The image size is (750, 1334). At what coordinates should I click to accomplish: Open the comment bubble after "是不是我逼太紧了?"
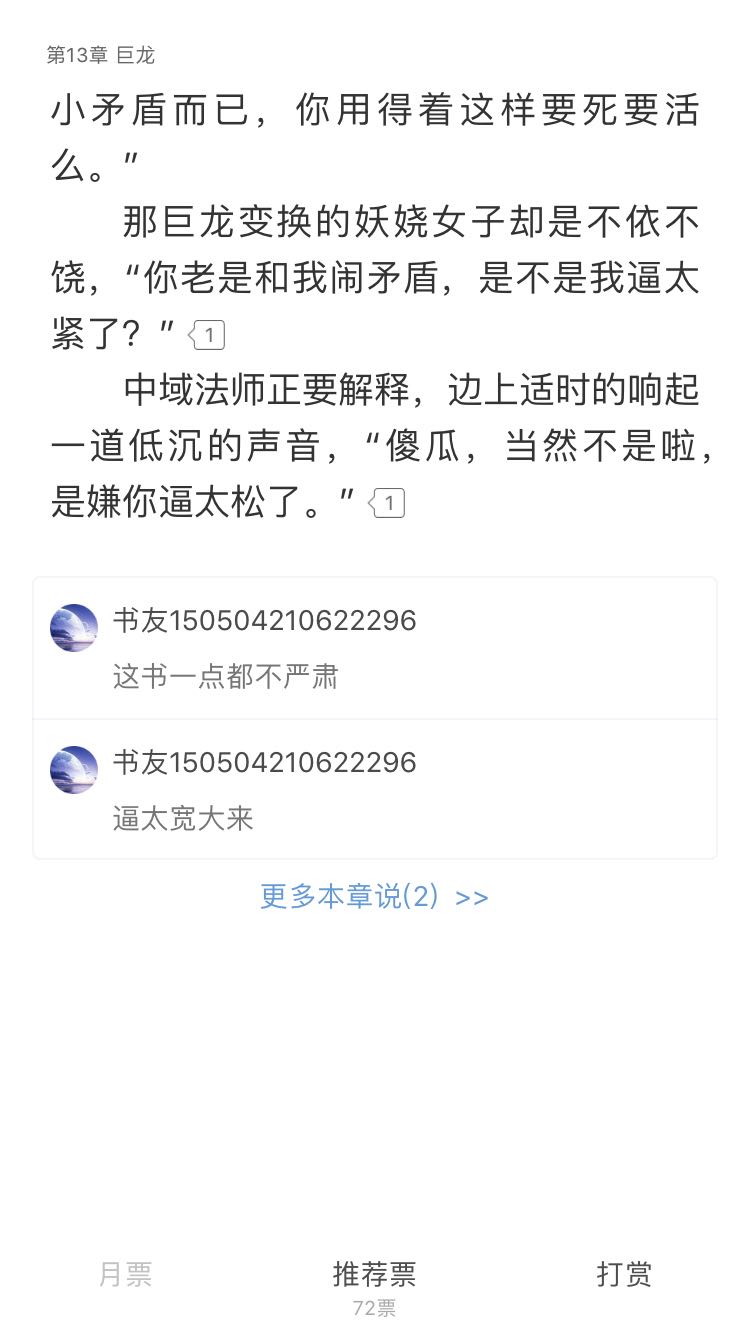click(x=208, y=335)
